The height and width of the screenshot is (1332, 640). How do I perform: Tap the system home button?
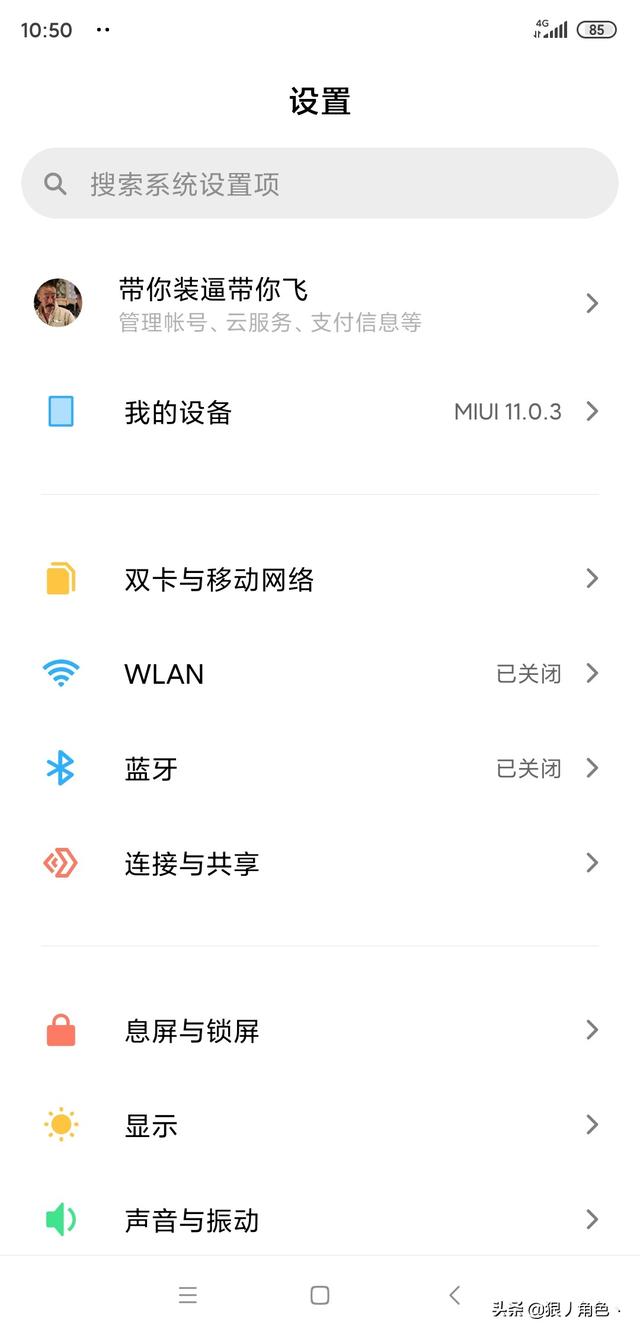(x=320, y=1296)
